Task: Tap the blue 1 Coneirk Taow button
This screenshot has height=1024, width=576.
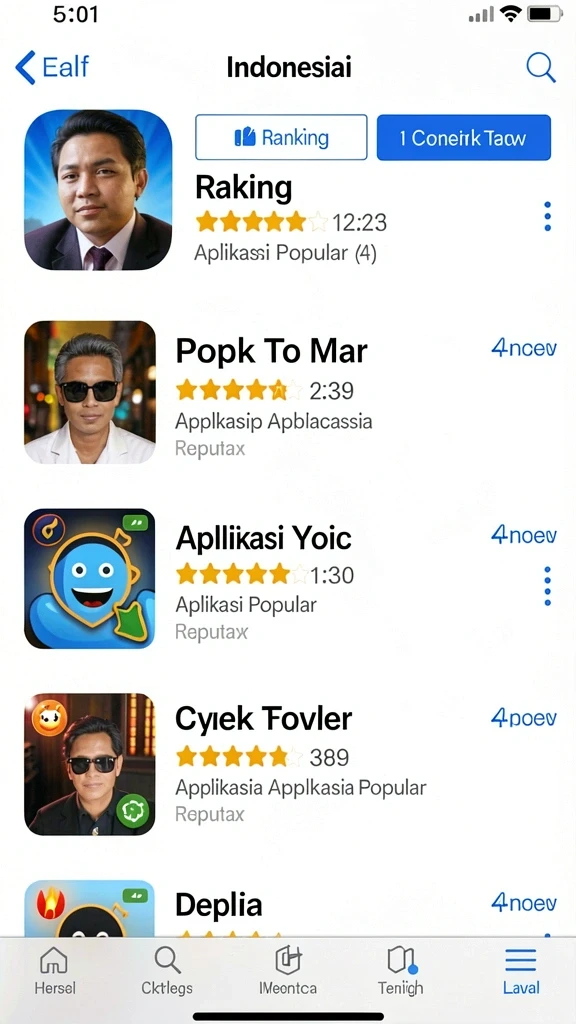Action: (x=464, y=137)
